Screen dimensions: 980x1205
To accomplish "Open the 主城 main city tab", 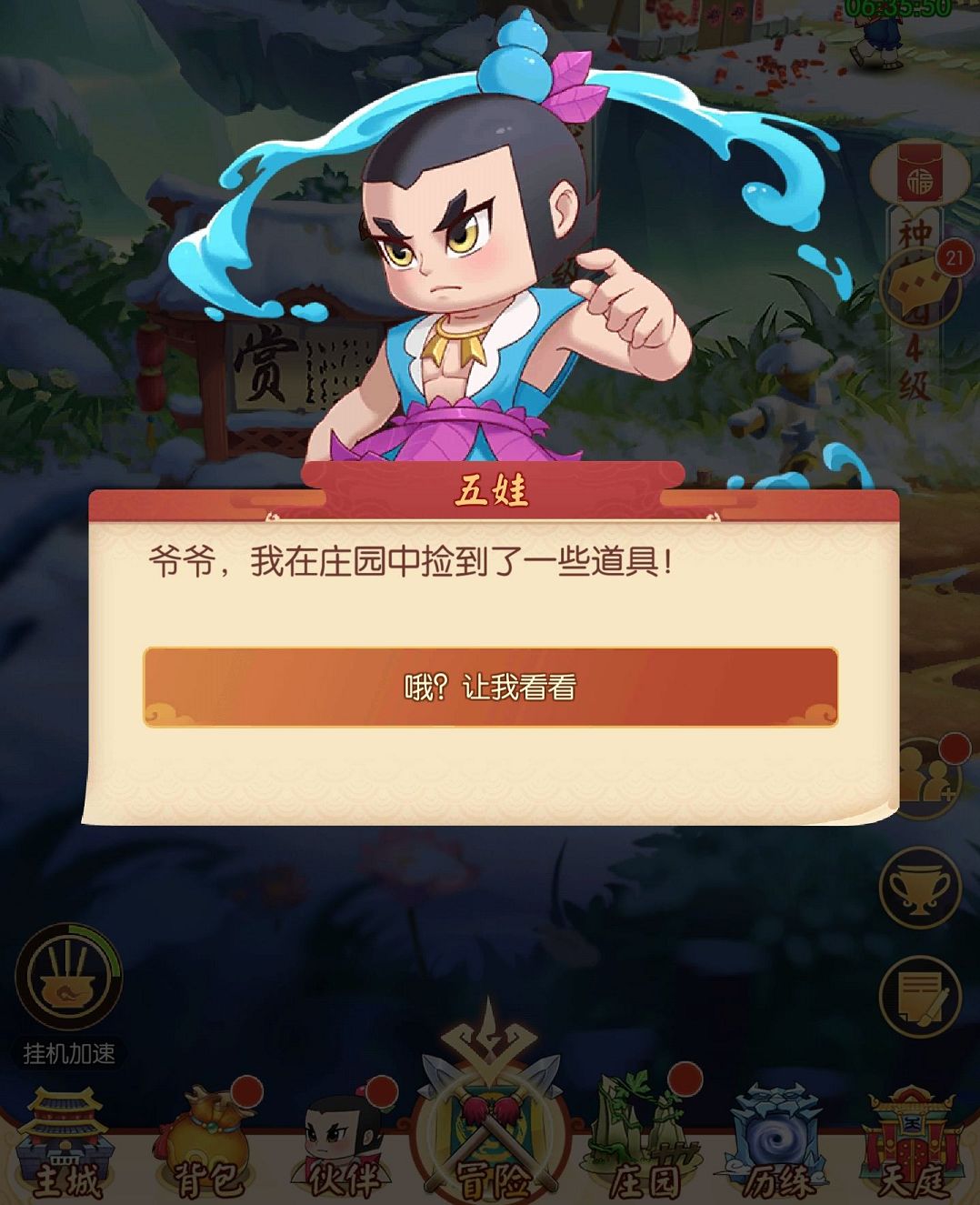I will coord(66,1146).
